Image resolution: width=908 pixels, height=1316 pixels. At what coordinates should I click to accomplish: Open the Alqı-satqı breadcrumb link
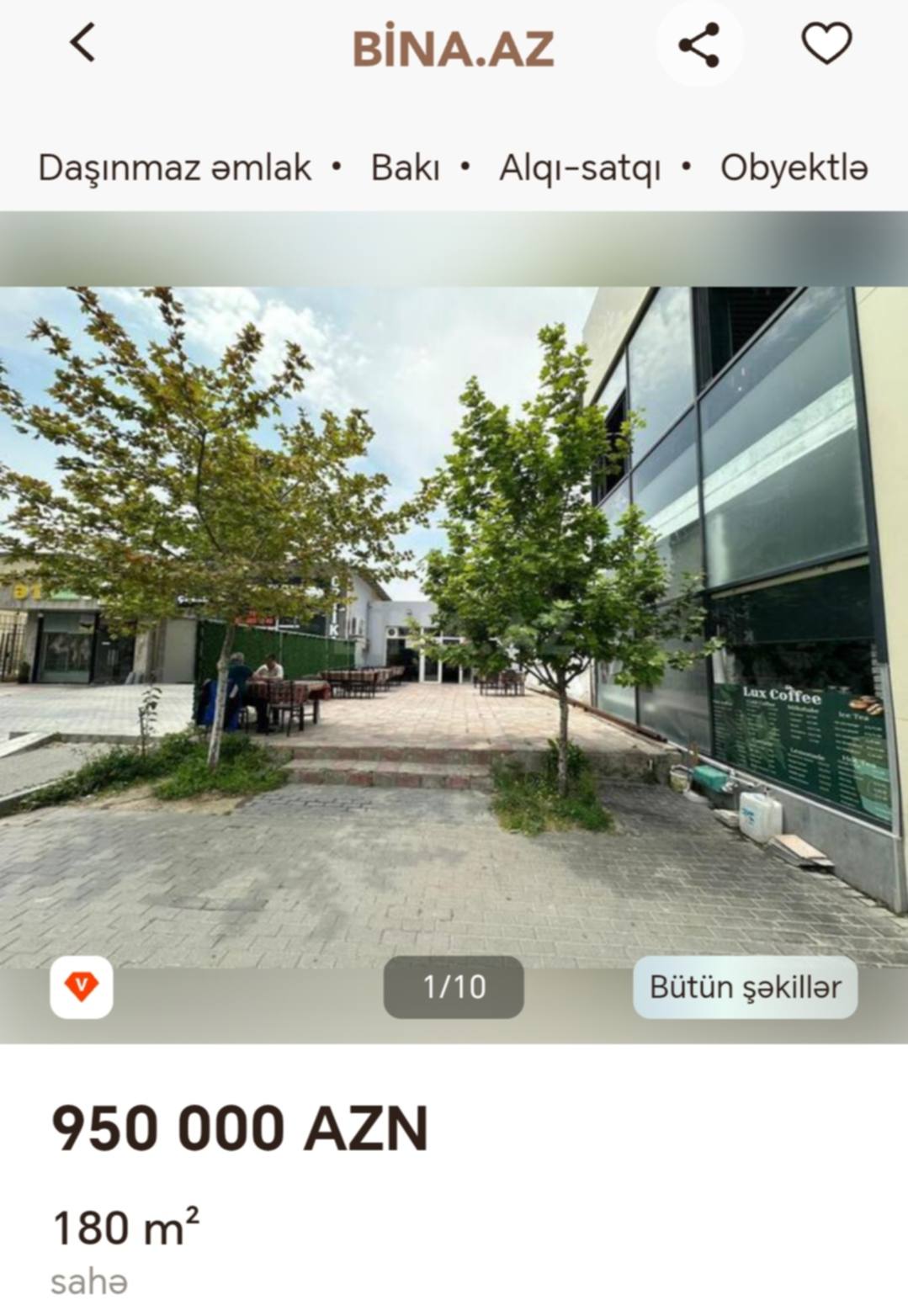pyautogui.click(x=580, y=167)
